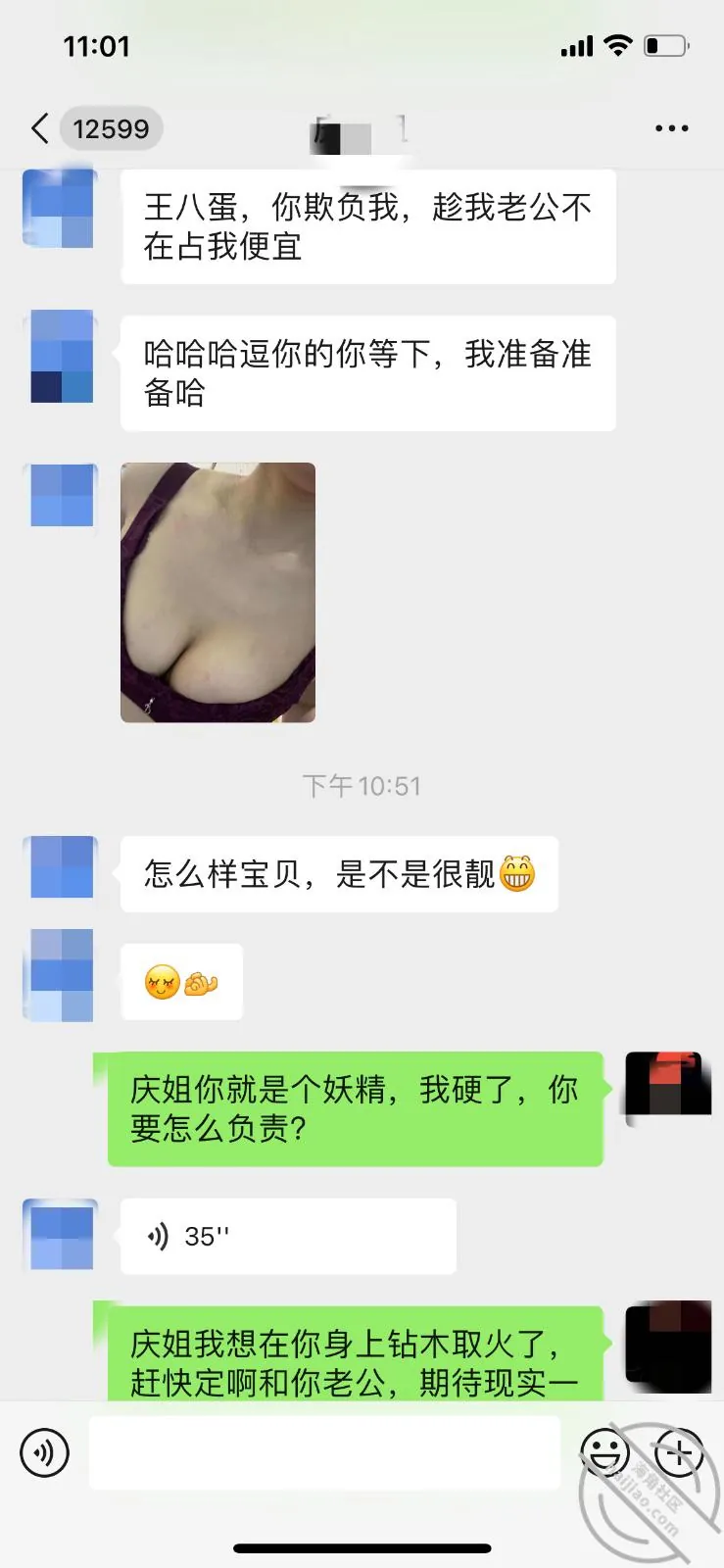Screen dimensions: 724x1568
Task: Open the photo sent in chat
Action: [x=217, y=593]
